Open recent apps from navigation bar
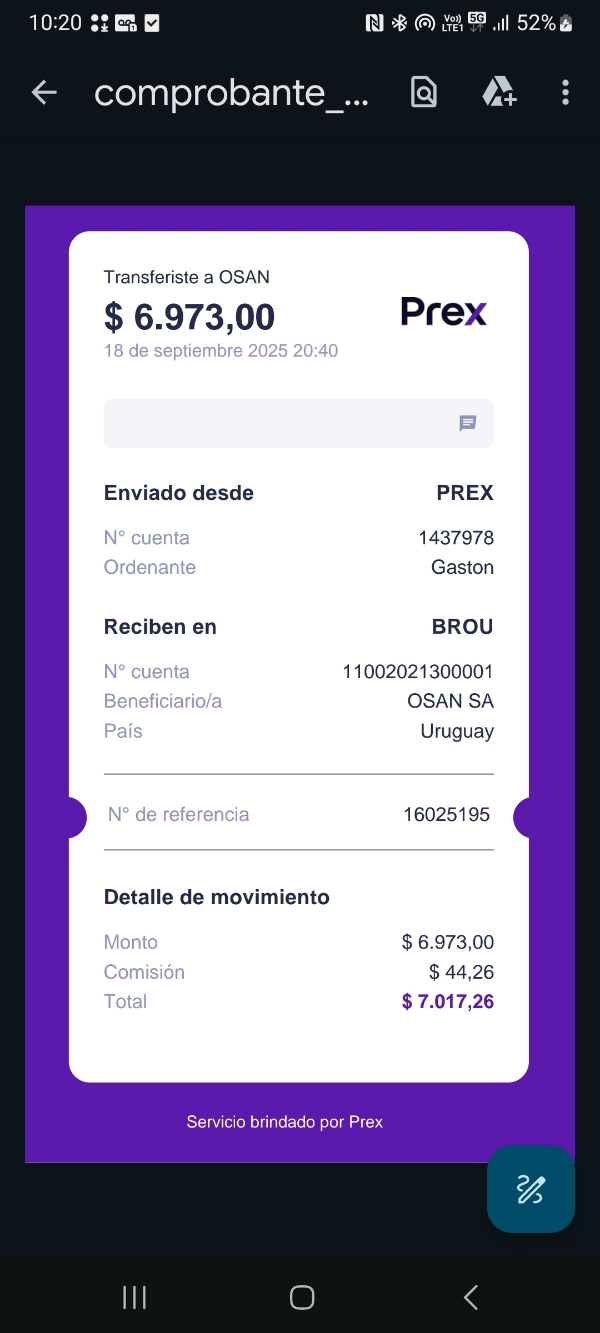The width and height of the screenshot is (600, 1333). [x=134, y=1297]
